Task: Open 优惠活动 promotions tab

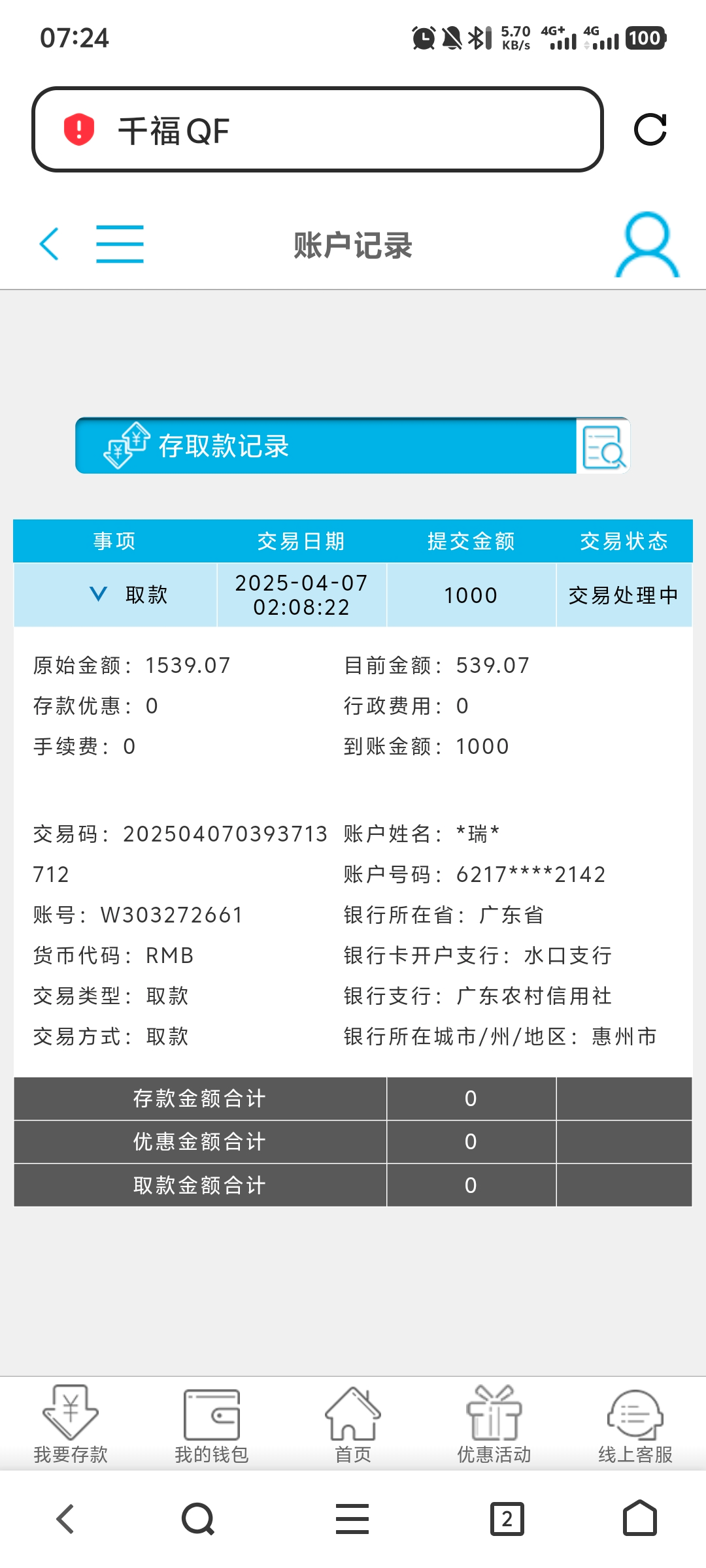Action: tap(494, 1424)
